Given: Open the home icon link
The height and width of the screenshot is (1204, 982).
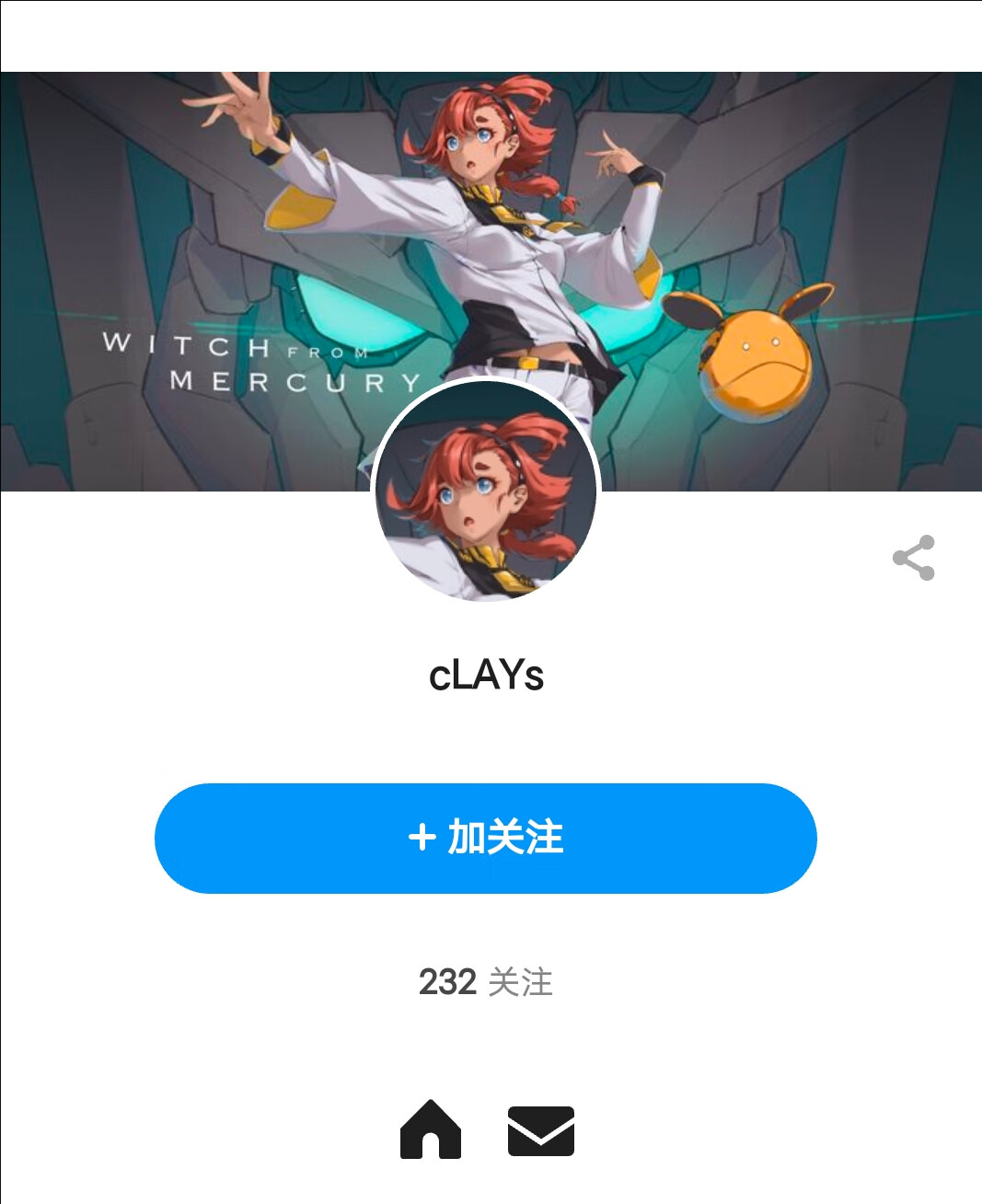Looking at the screenshot, I should 430,1130.
